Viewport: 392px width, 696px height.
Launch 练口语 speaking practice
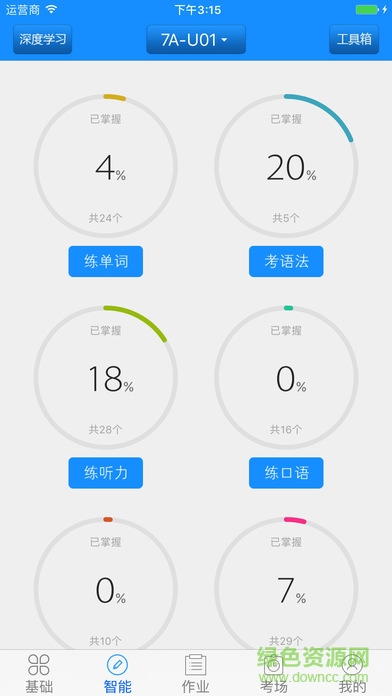pos(286,473)
